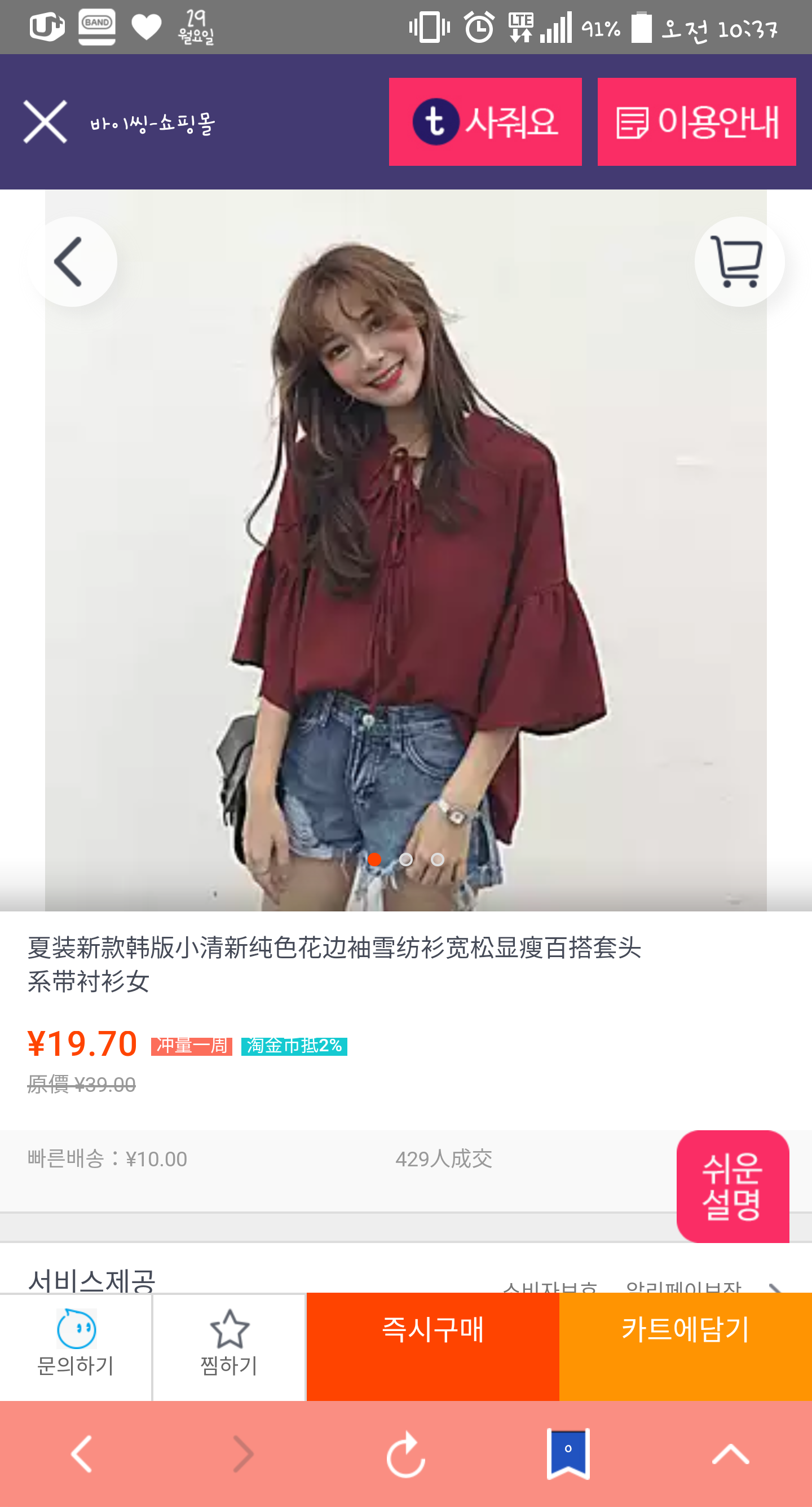The height and width of the screenshot is (1507, 812).
Task: Close the 바이씽-쇼핑몰 page
Action: (45, 122)
